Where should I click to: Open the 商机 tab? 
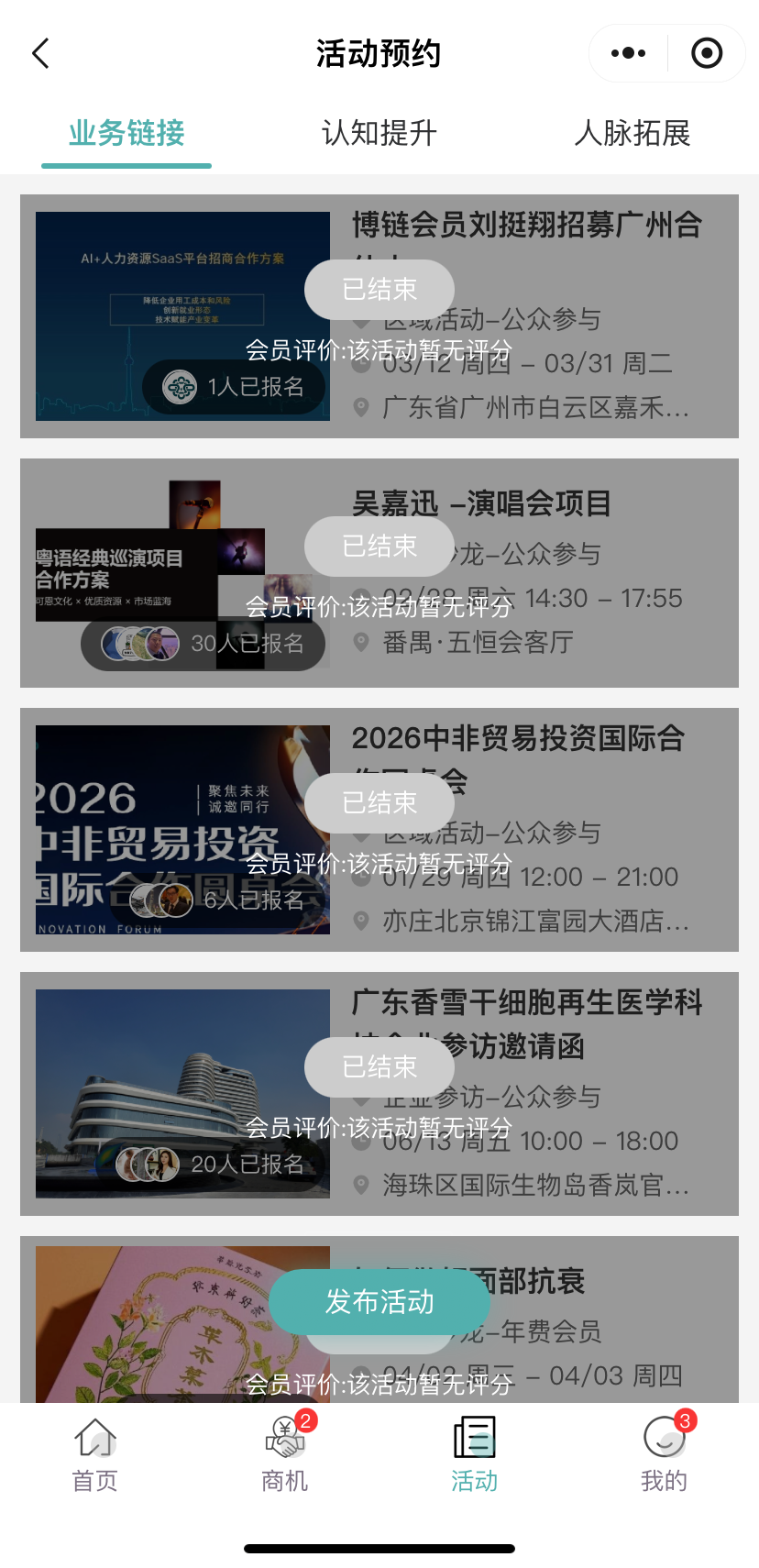(x=285, y=1455)
